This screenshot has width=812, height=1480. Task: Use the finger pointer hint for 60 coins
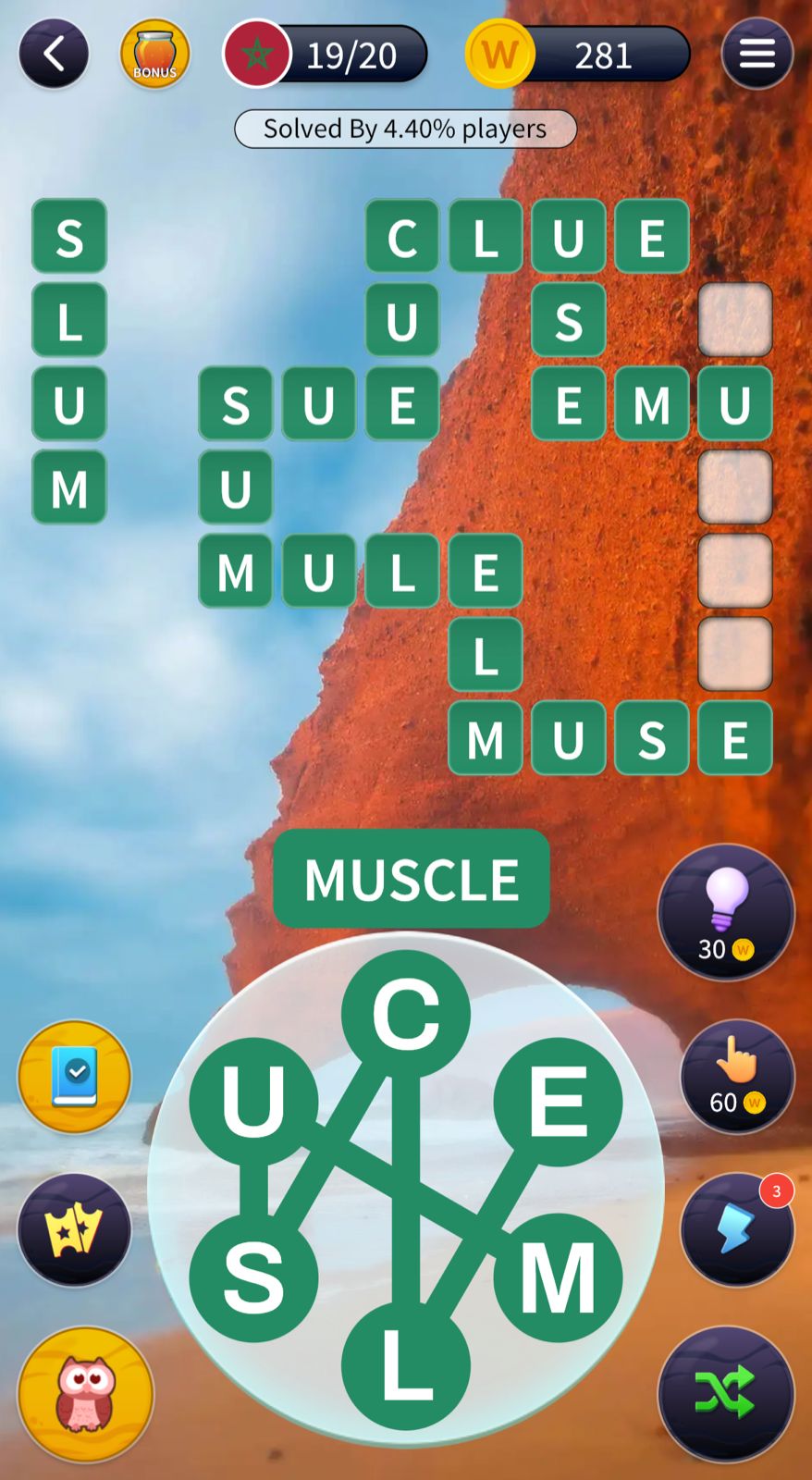(x=737, y=1077)
